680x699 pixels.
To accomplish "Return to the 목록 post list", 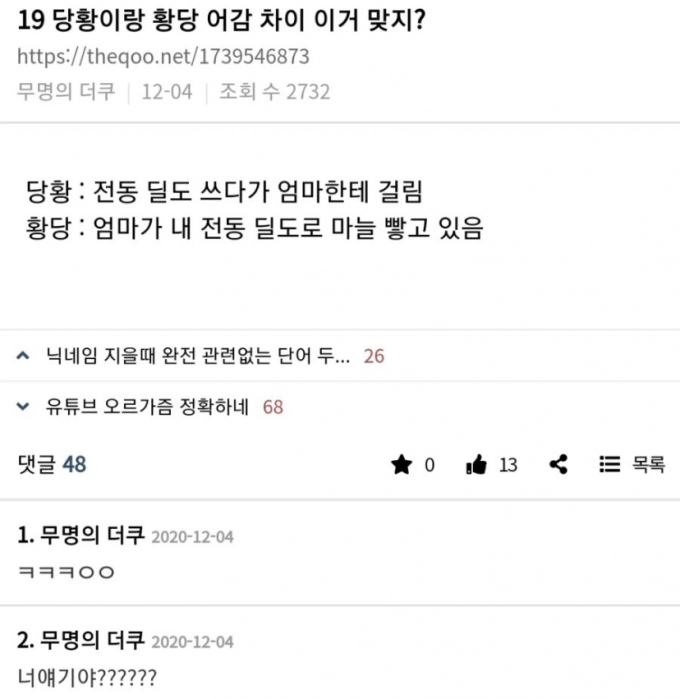I will pos(632,464).
